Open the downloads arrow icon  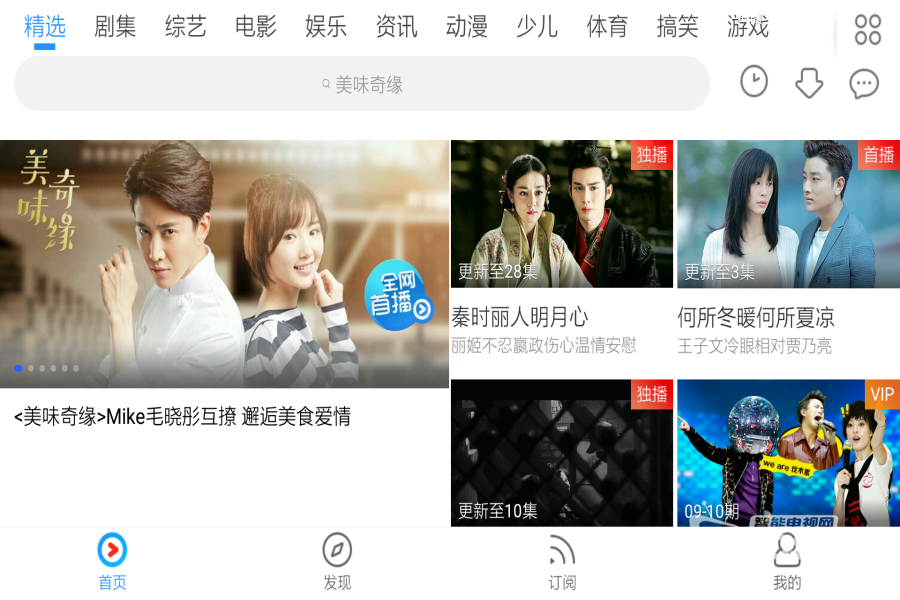tap(809, 83)
